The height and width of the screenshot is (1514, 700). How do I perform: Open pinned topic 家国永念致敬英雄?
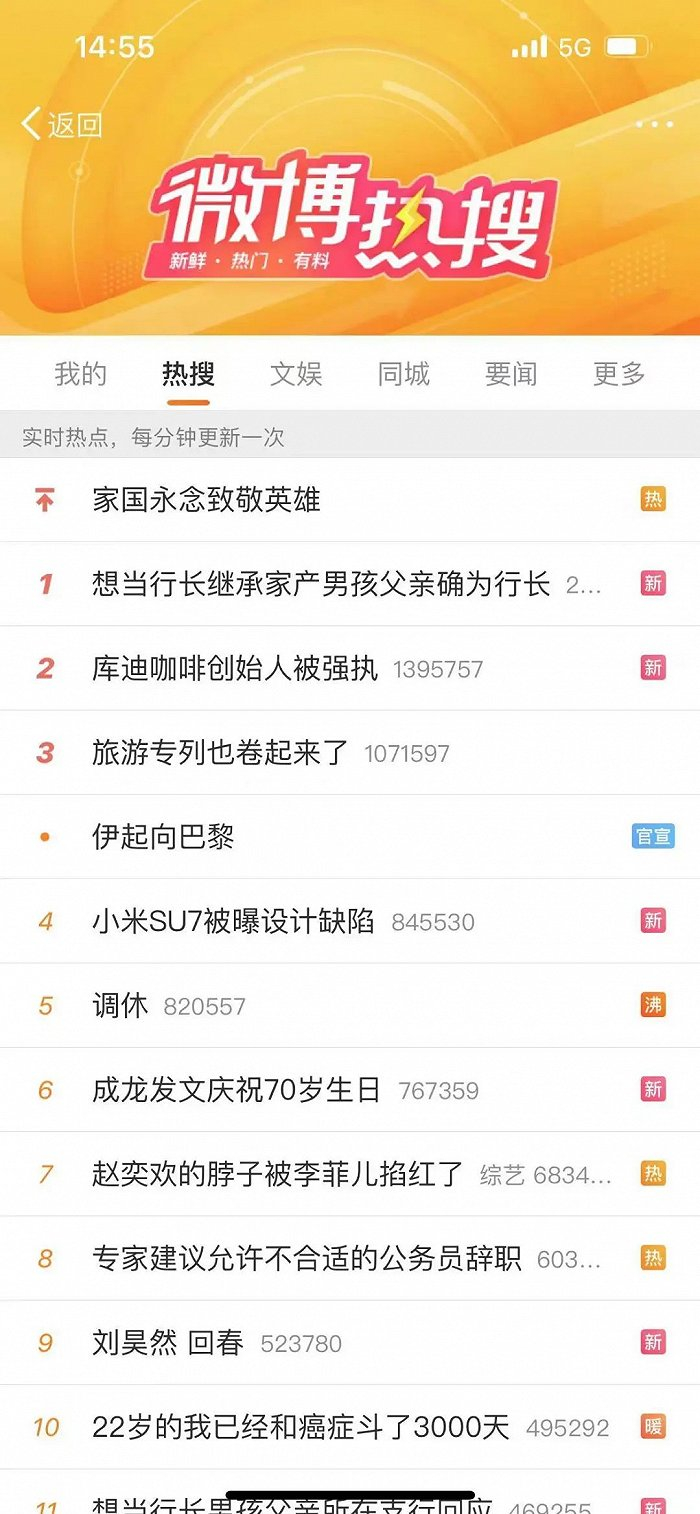pyautogui.click(x=206, y=499)
